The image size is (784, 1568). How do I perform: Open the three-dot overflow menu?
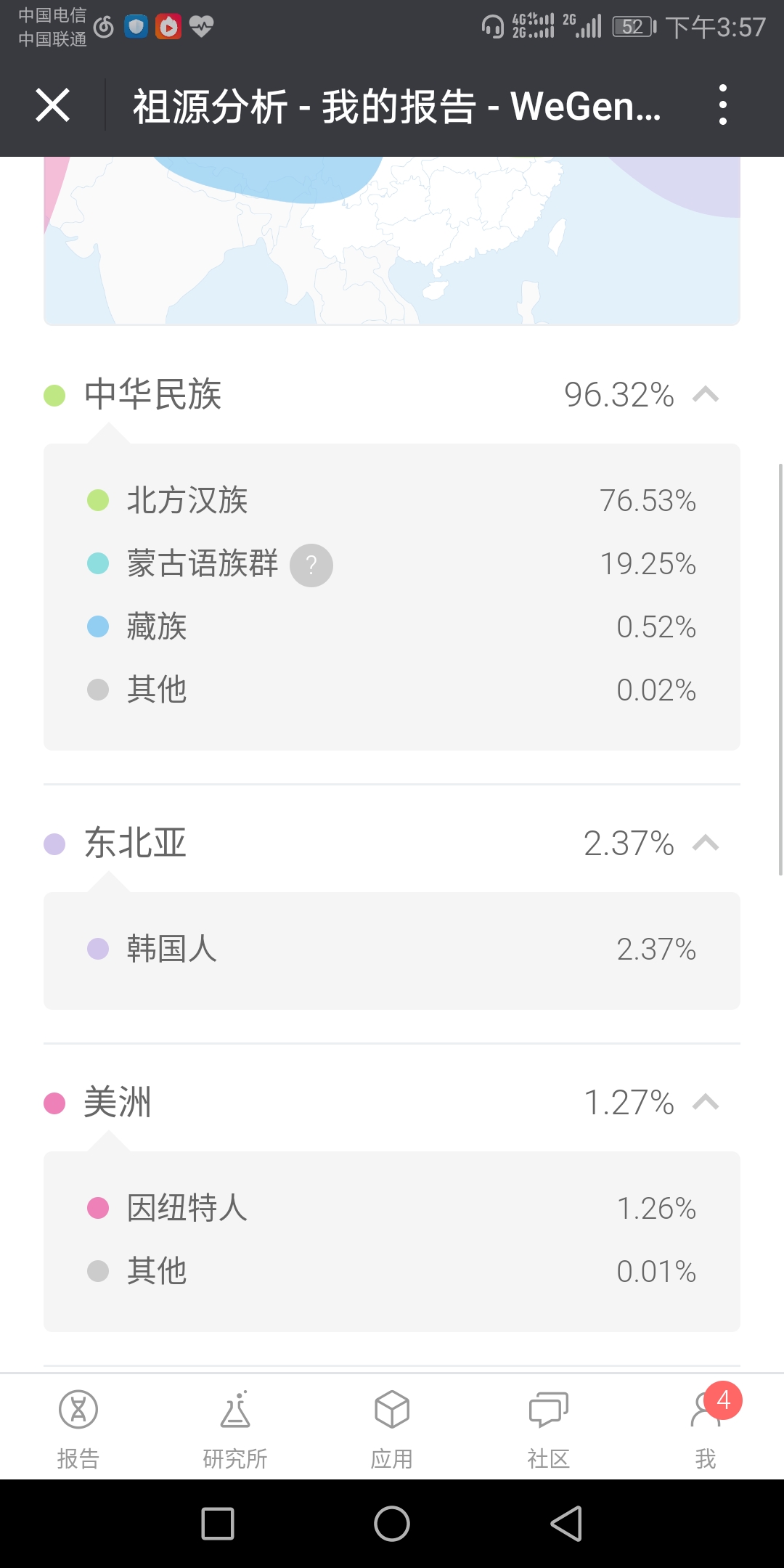(x=722, y=105)
